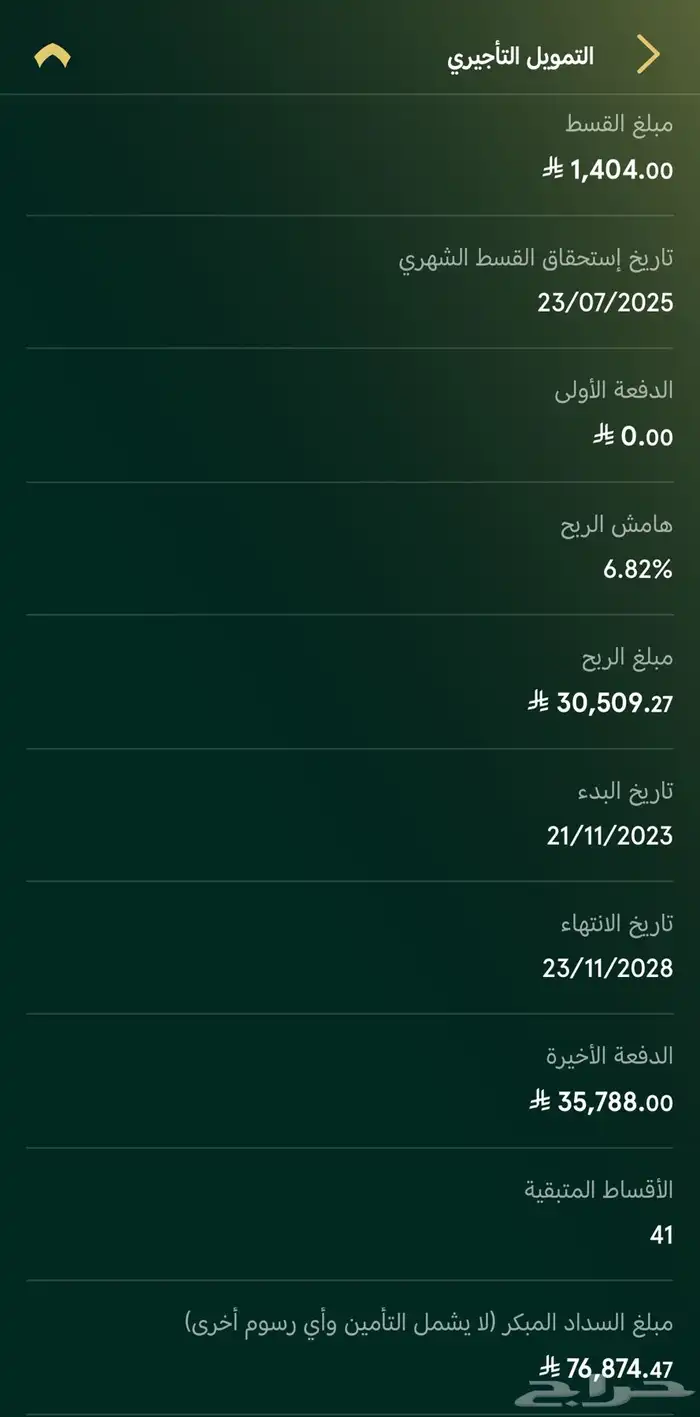Collapse the التمويل التأجيري details with the up chevron
The width and height of the screenshot is (700, 1417).
52,57
